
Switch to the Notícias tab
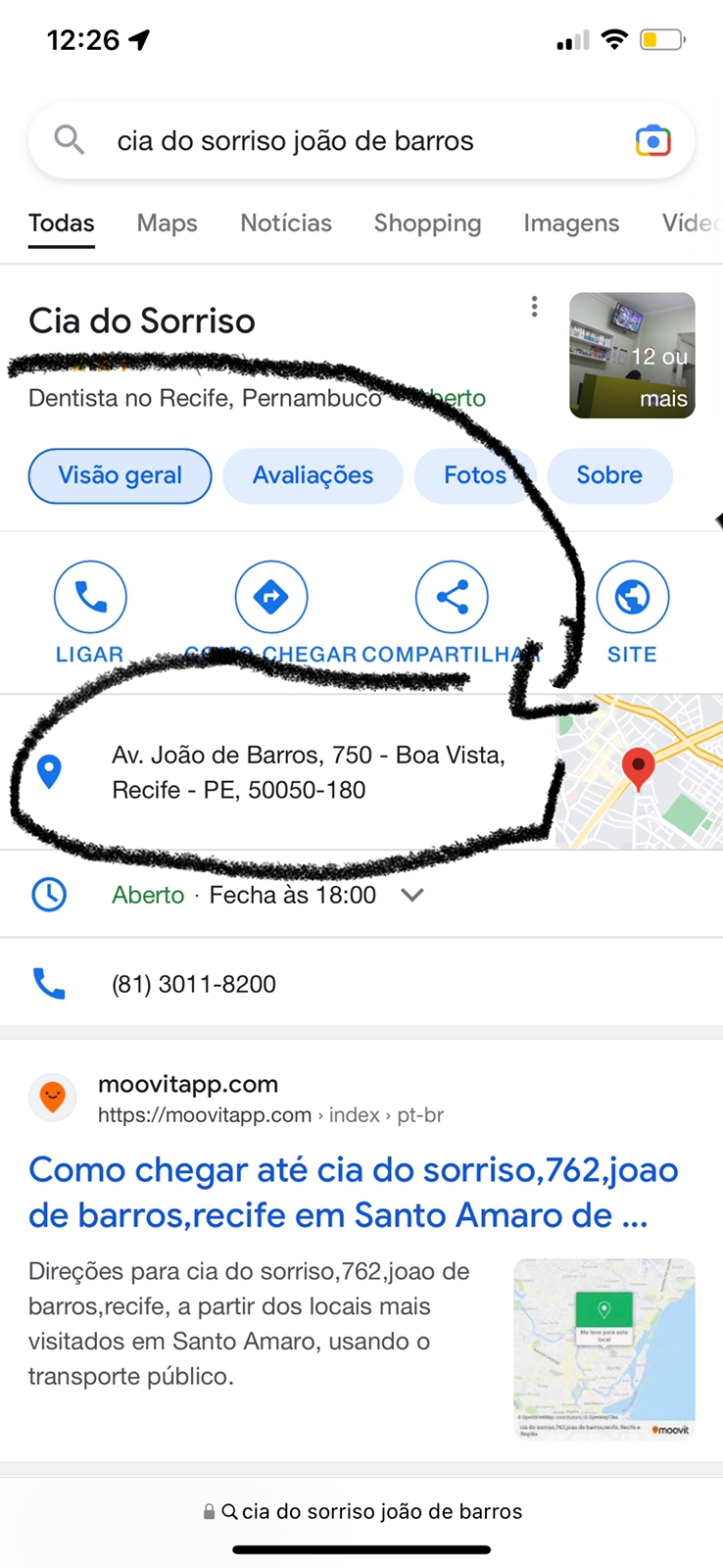click(x=286, y=223)
